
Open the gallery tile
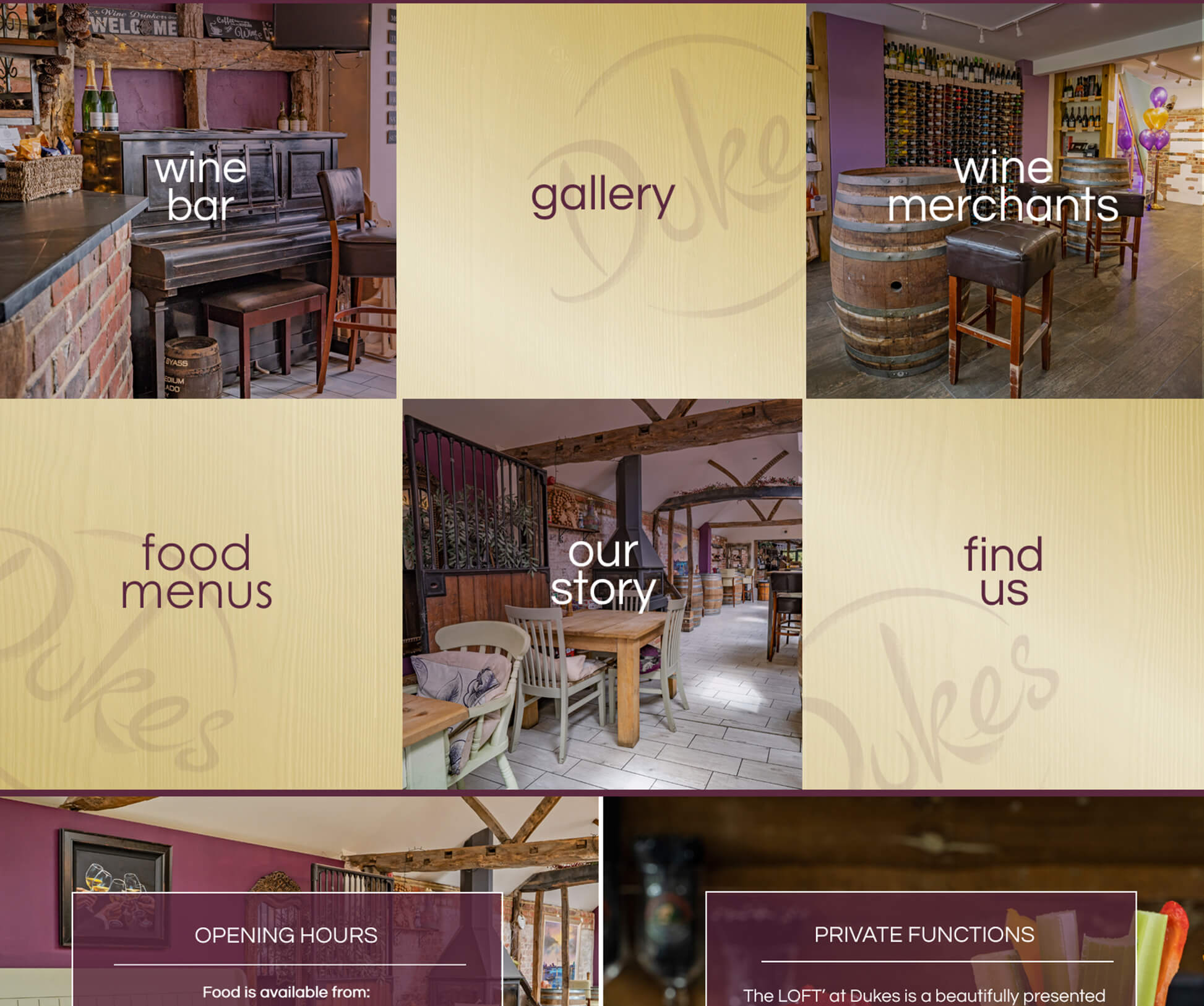(x=602, y=197)
